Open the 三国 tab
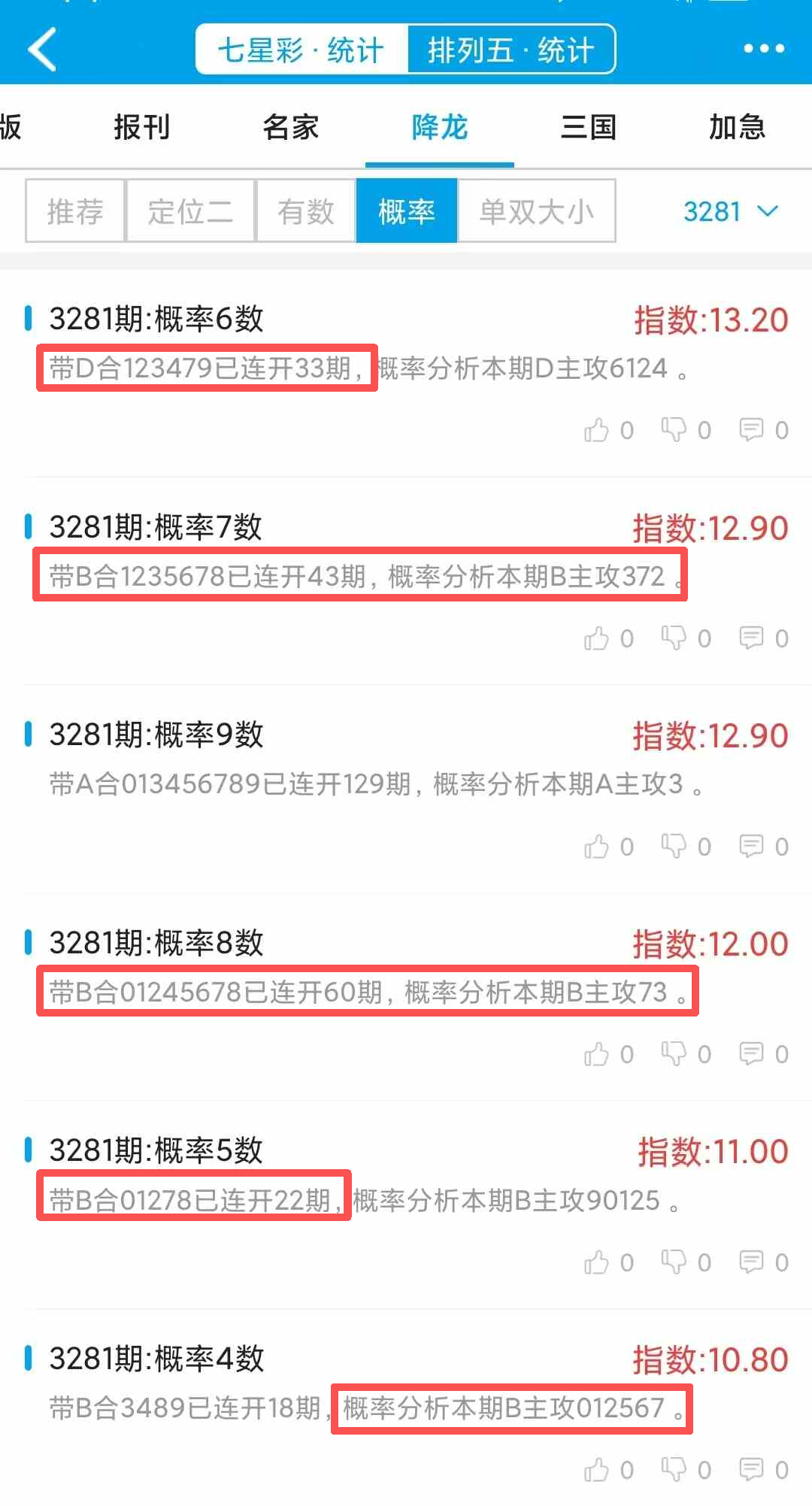The width and height of the screenshot is (812, 1506). tap(589, 127)
